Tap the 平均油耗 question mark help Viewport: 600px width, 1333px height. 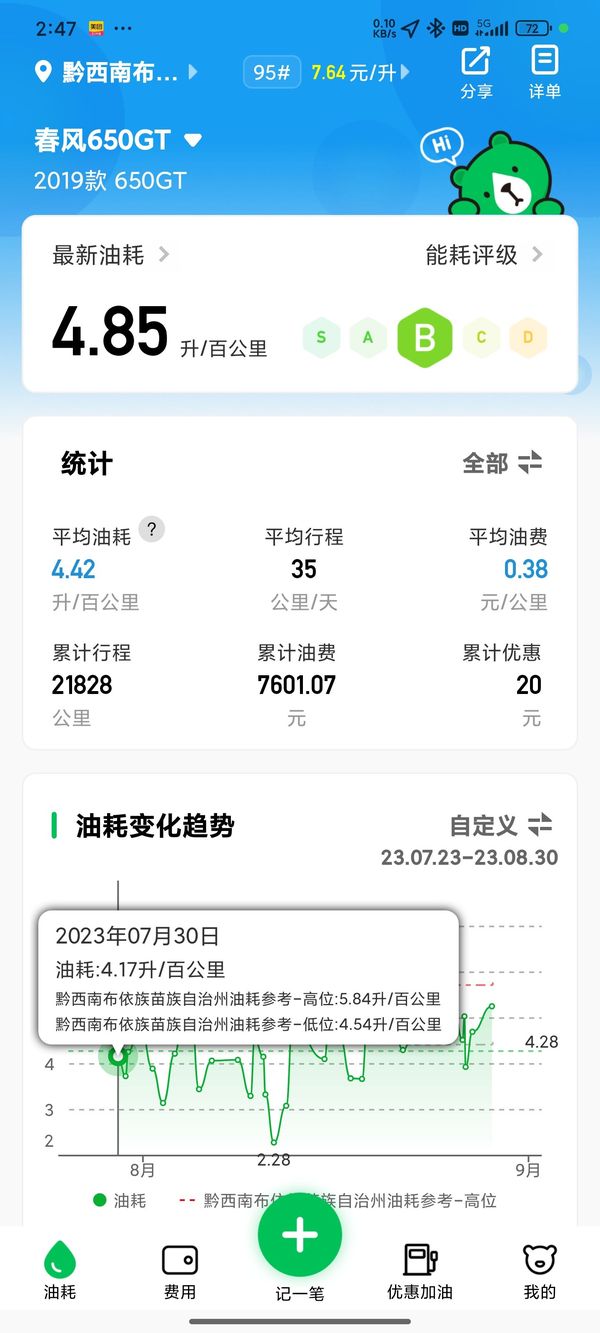[151, 530]
